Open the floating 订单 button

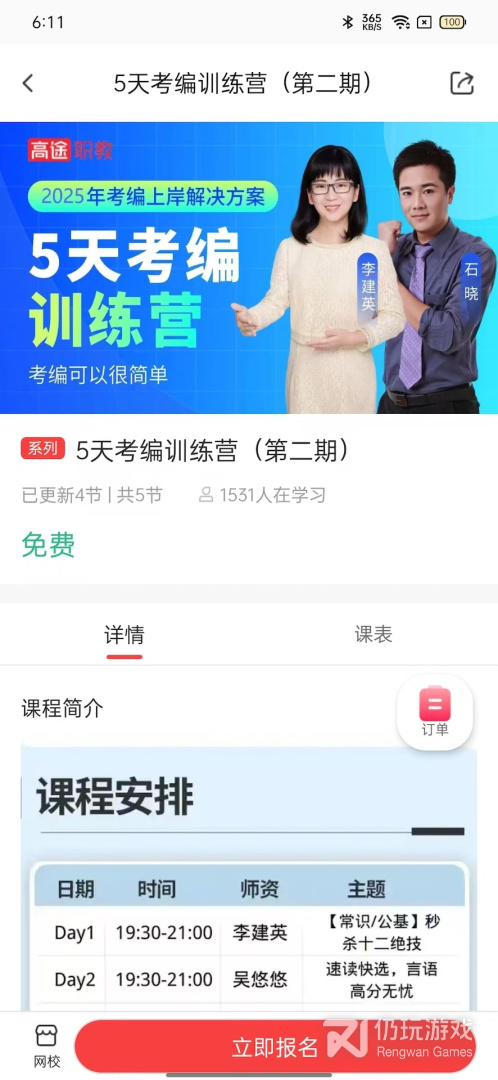pos(435,712)
